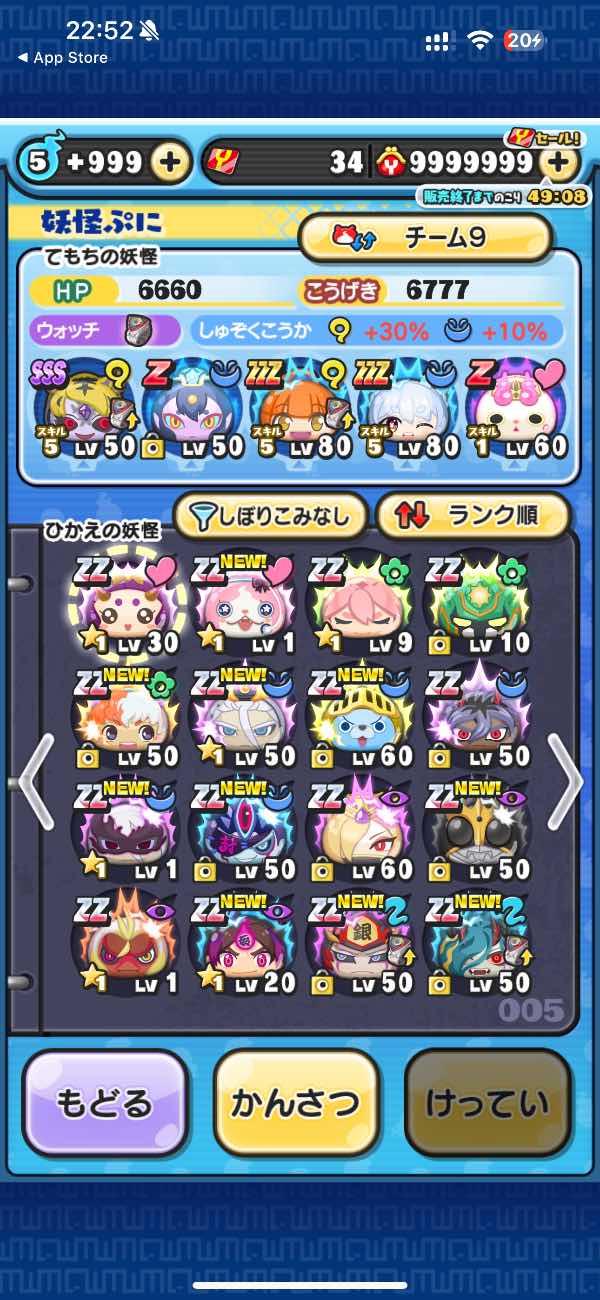Return to App Store via back link
The image size is (600, 1300).
(x=62, y=58)
